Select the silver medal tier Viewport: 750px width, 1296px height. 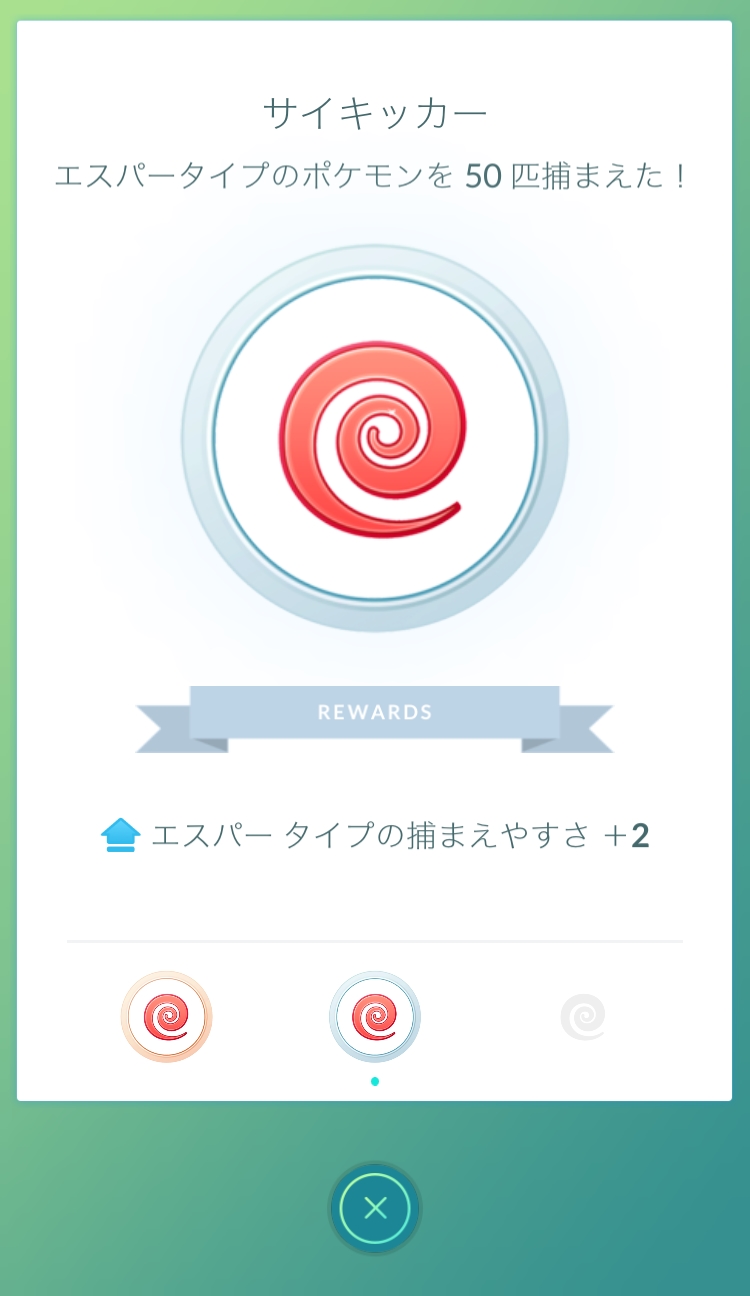point(375,1017)
